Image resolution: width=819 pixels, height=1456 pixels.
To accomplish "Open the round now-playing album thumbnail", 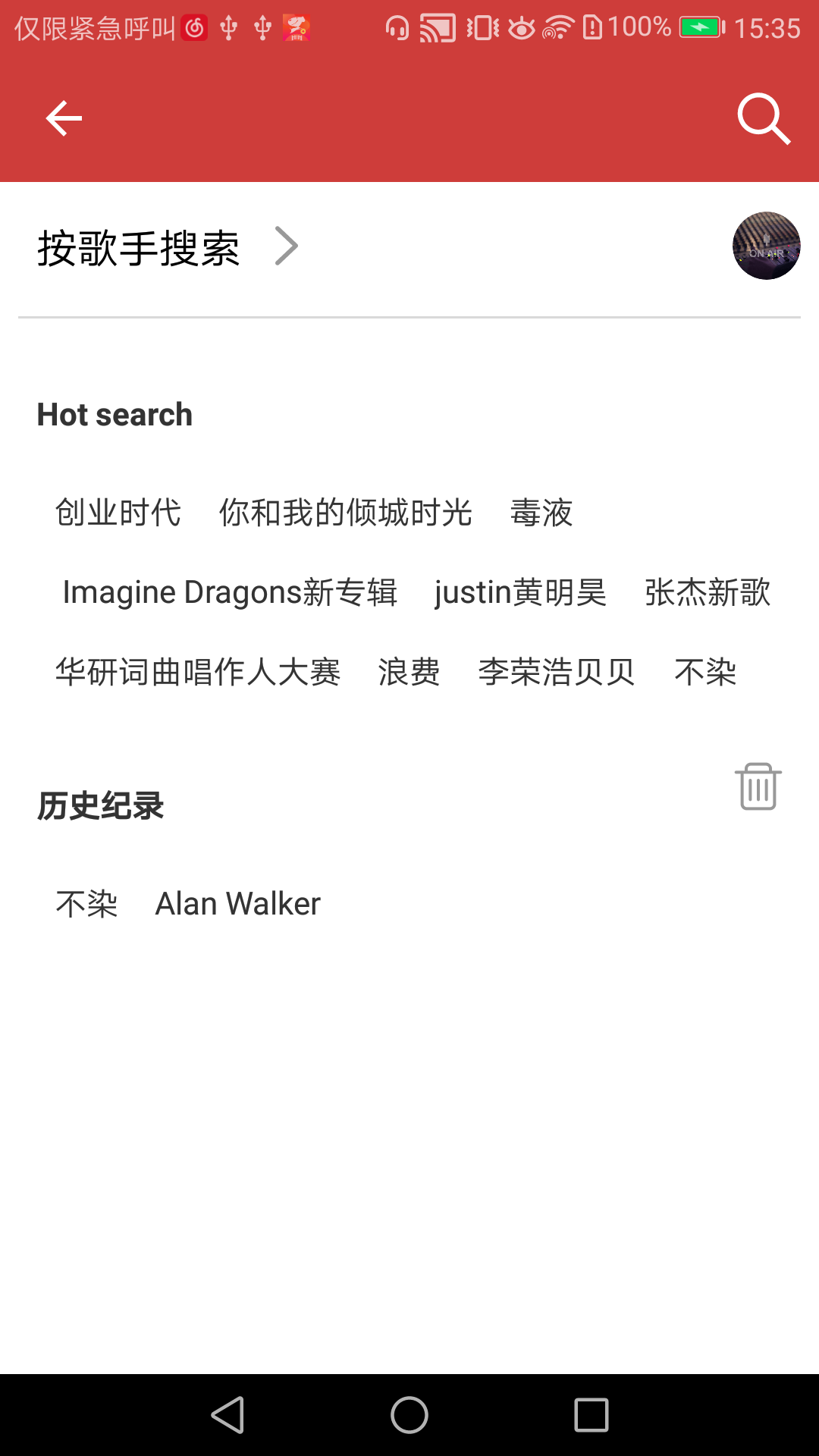I will tap(766, 246).
